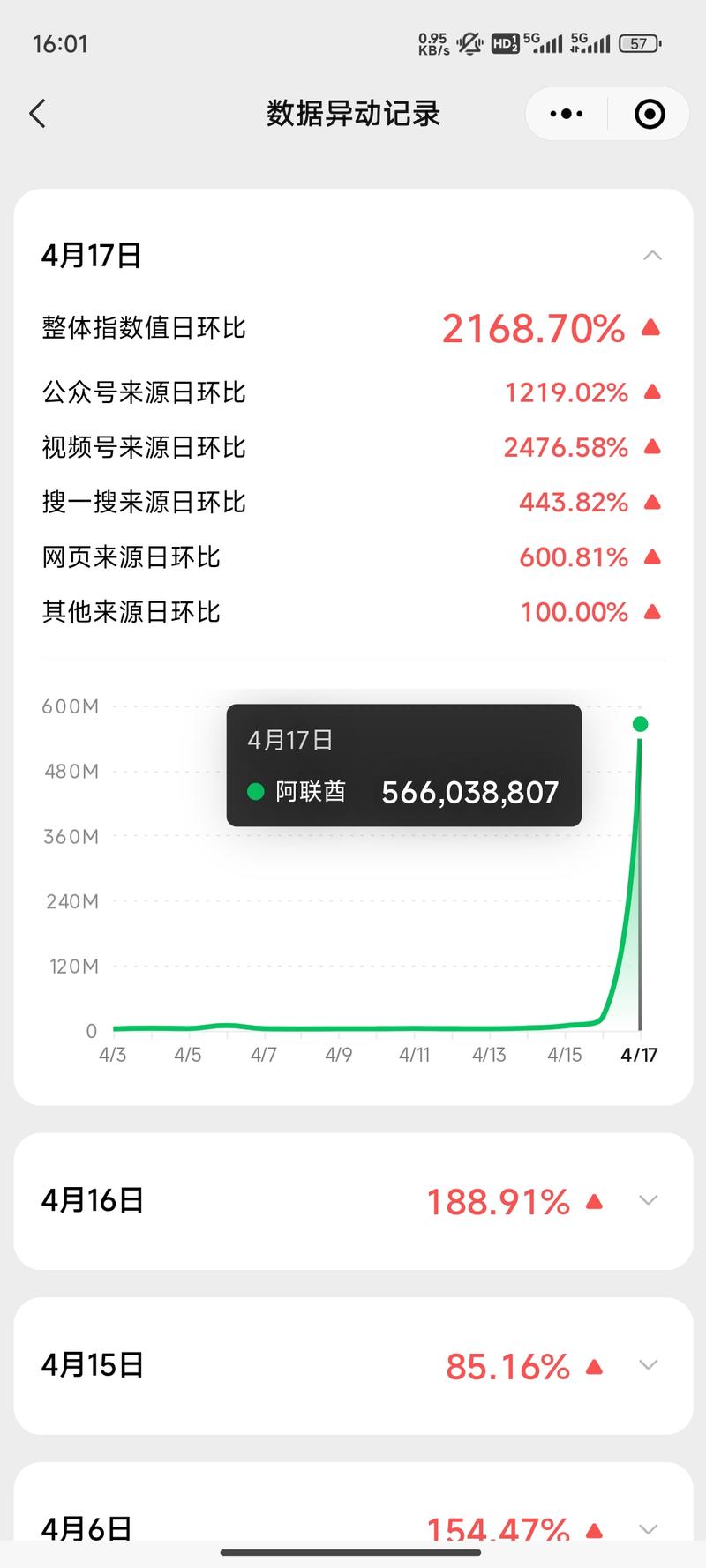This screenshot has height=1568, width=706.
Task: Tap the 视频号来源日环比 row
Action: coord(353,447)
